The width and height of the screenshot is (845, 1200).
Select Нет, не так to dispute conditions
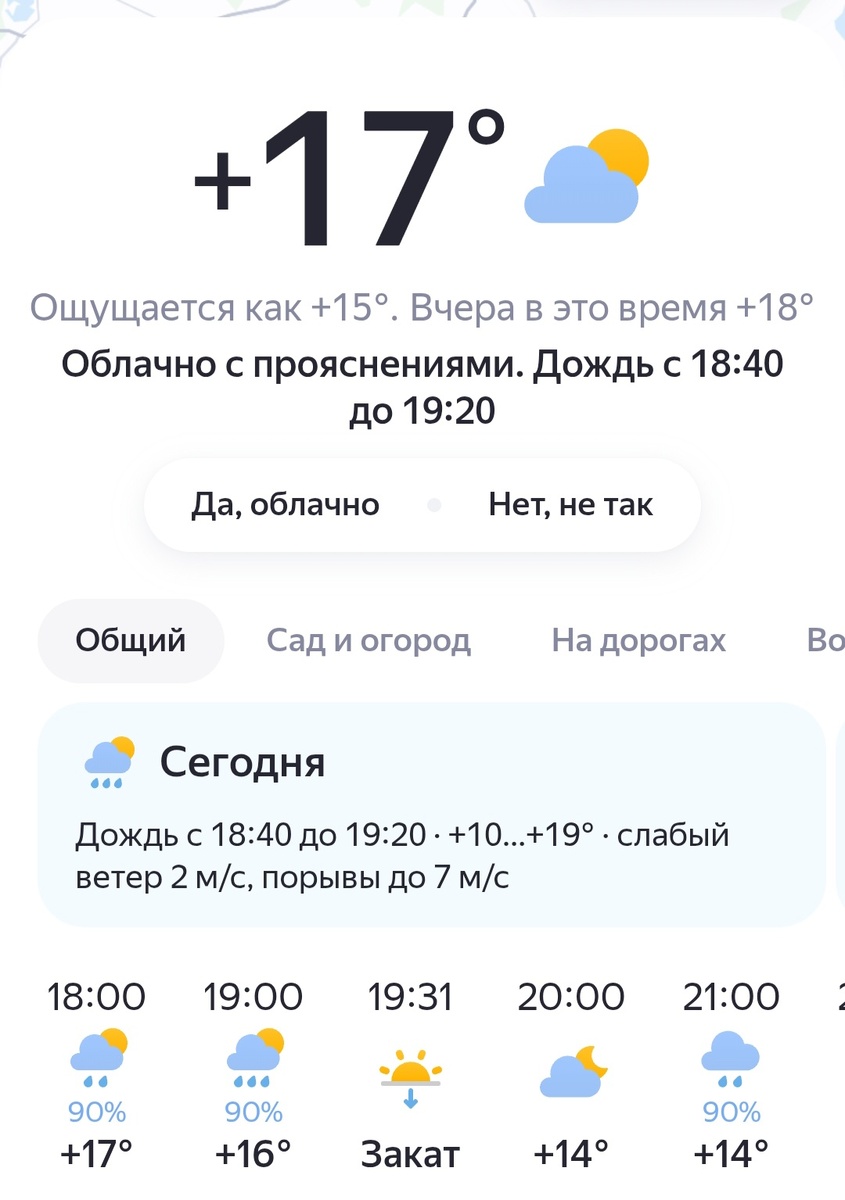point(571,504)
